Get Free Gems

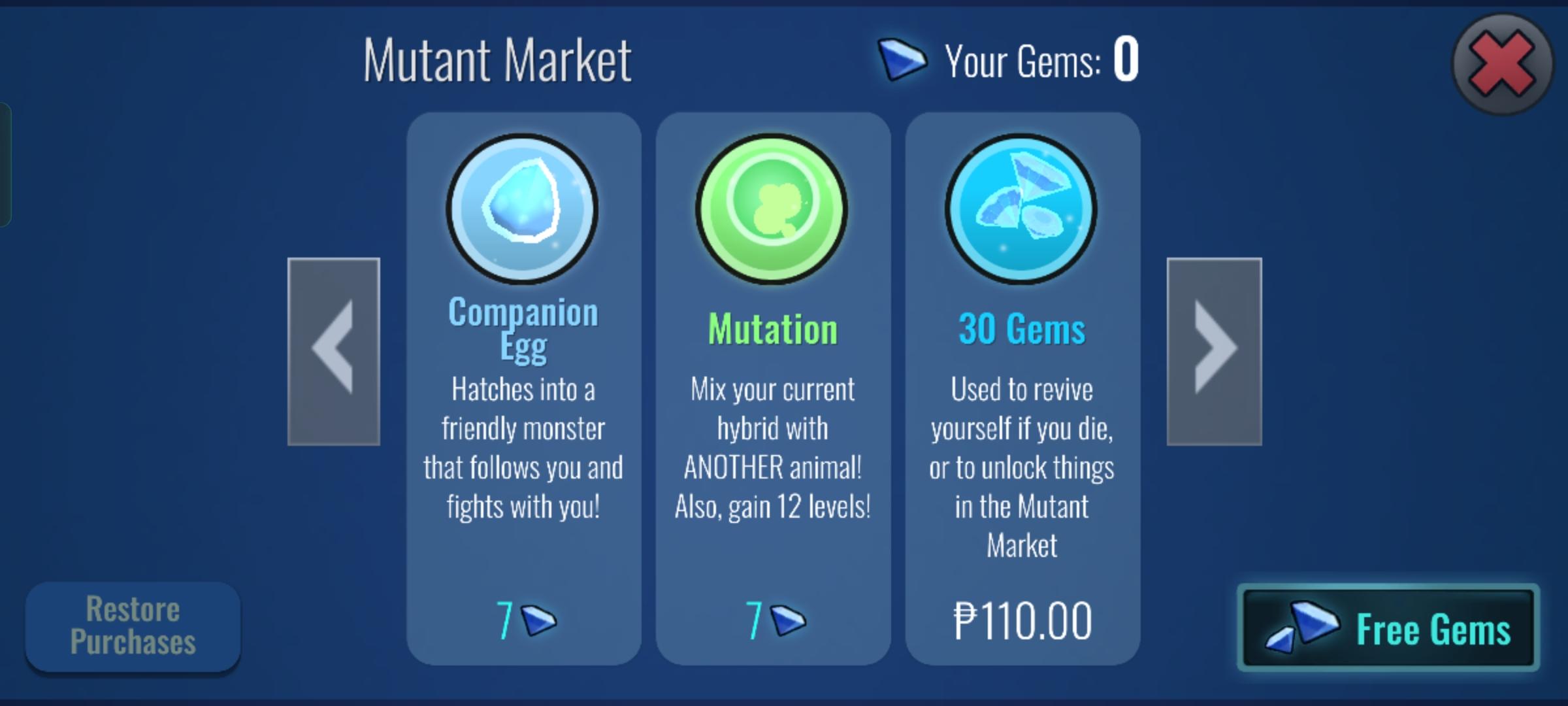click(x=1388, y=628)
